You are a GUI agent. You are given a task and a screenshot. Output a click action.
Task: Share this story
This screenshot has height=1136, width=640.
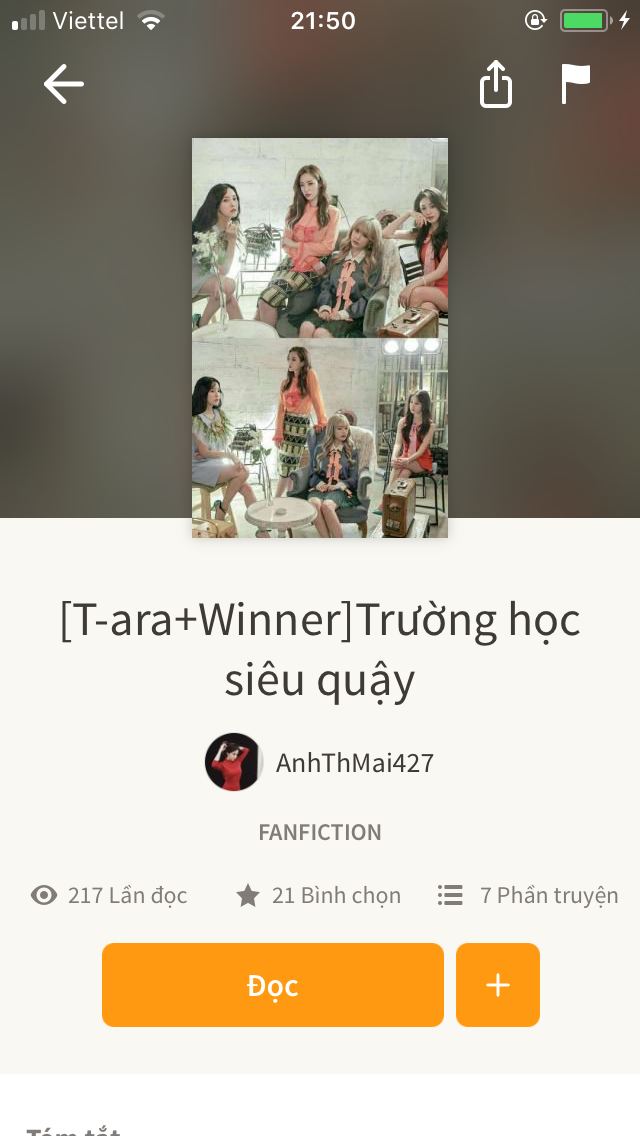coord(496,84)
